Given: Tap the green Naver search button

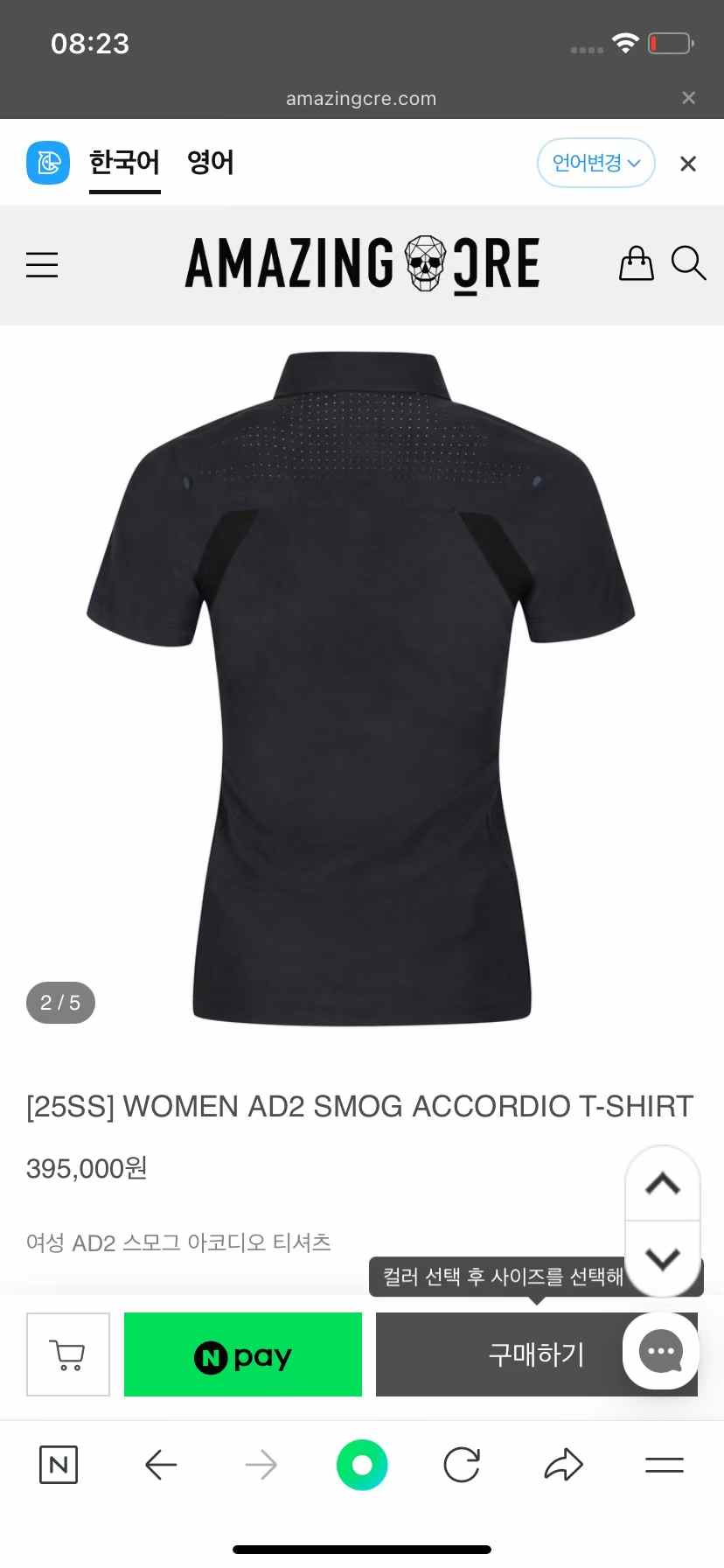Looking at the screenshot, I should click(362, 1465).
